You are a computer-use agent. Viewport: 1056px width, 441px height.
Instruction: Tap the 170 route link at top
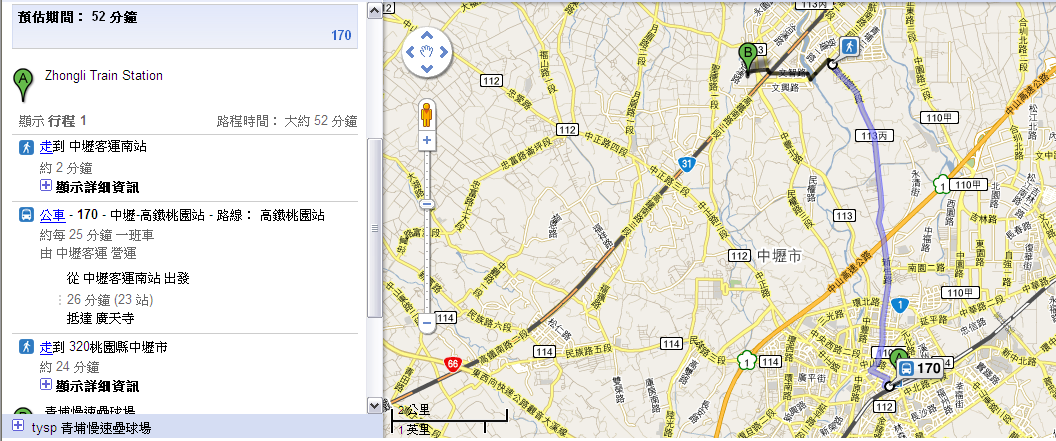(340, 35)
